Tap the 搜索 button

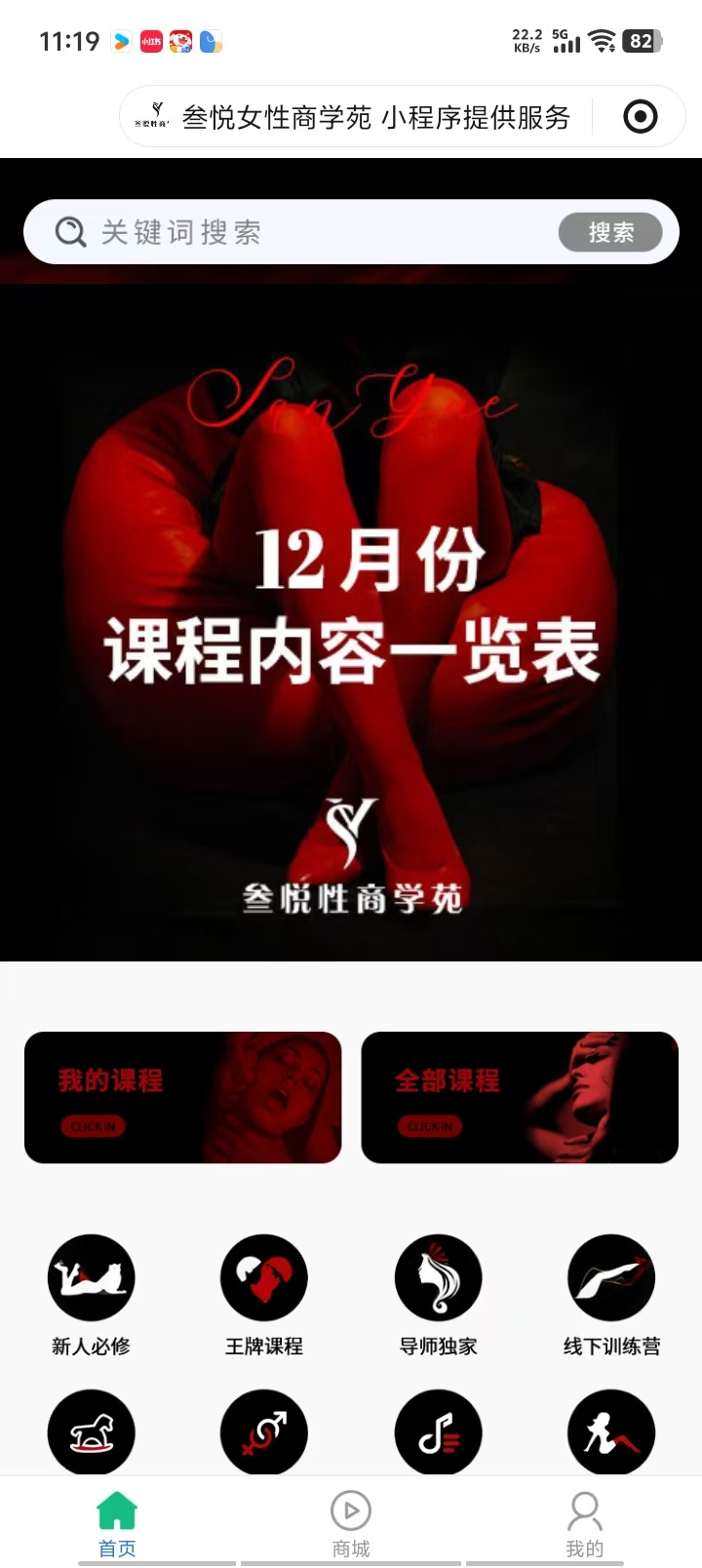[x=610, y=232]
